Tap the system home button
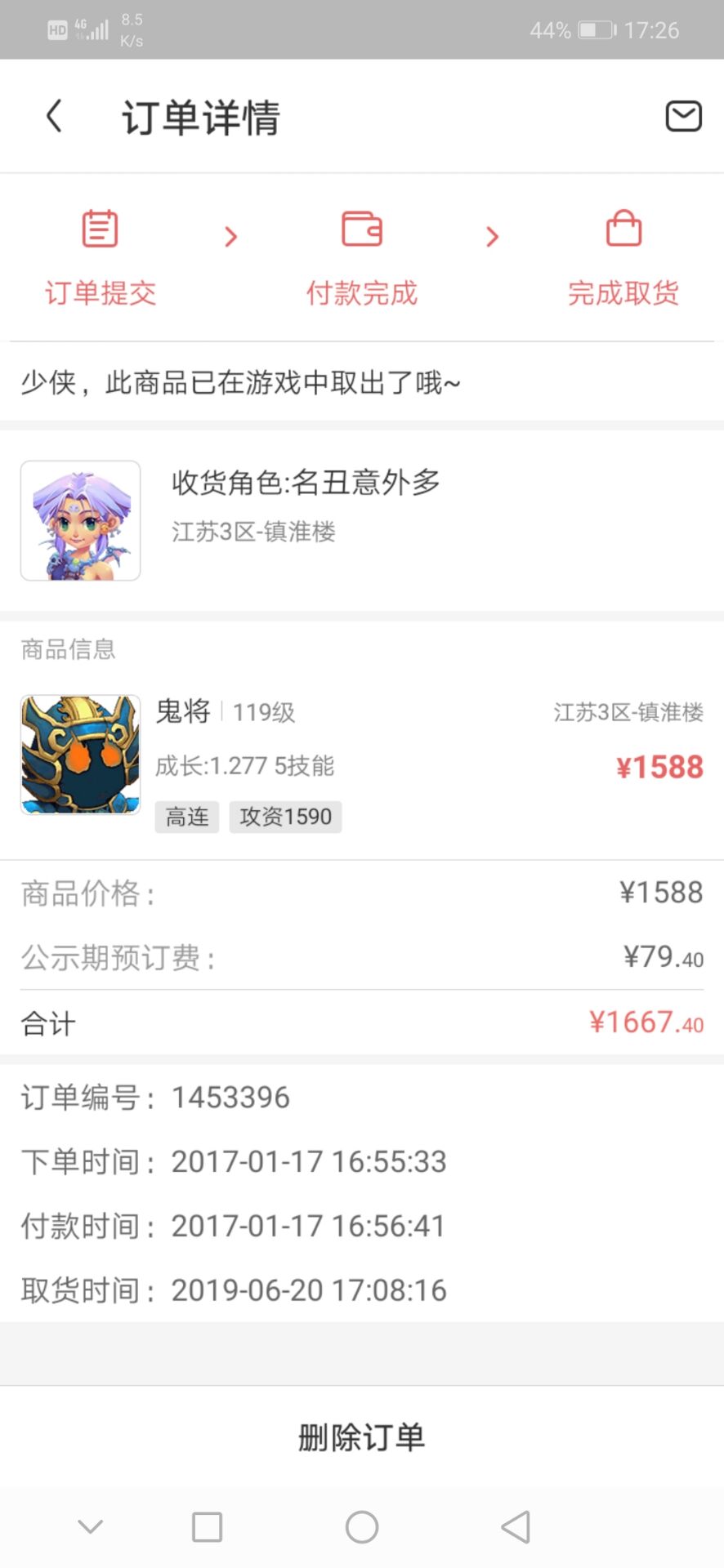Image resolution: width=724 pixels, height=1568 pixels. click(x=362, y=1527)
